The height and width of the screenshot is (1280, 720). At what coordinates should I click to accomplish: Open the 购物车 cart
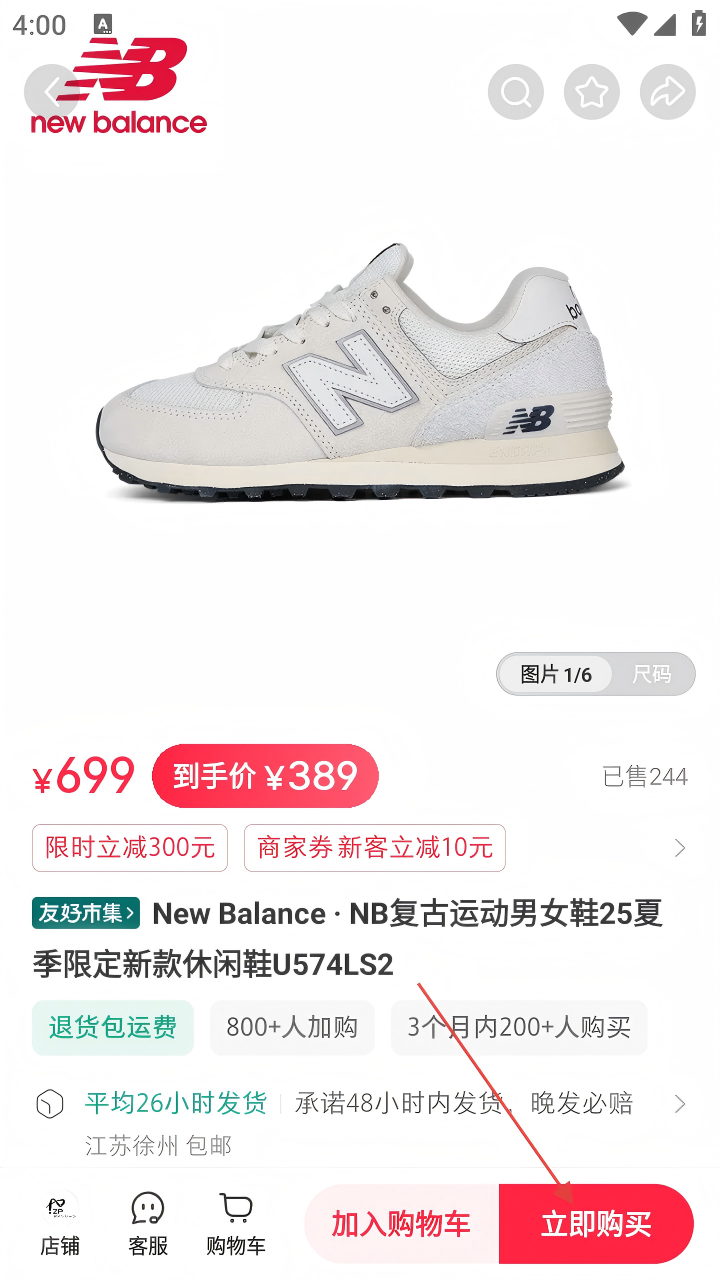(x=236, y=1224)
